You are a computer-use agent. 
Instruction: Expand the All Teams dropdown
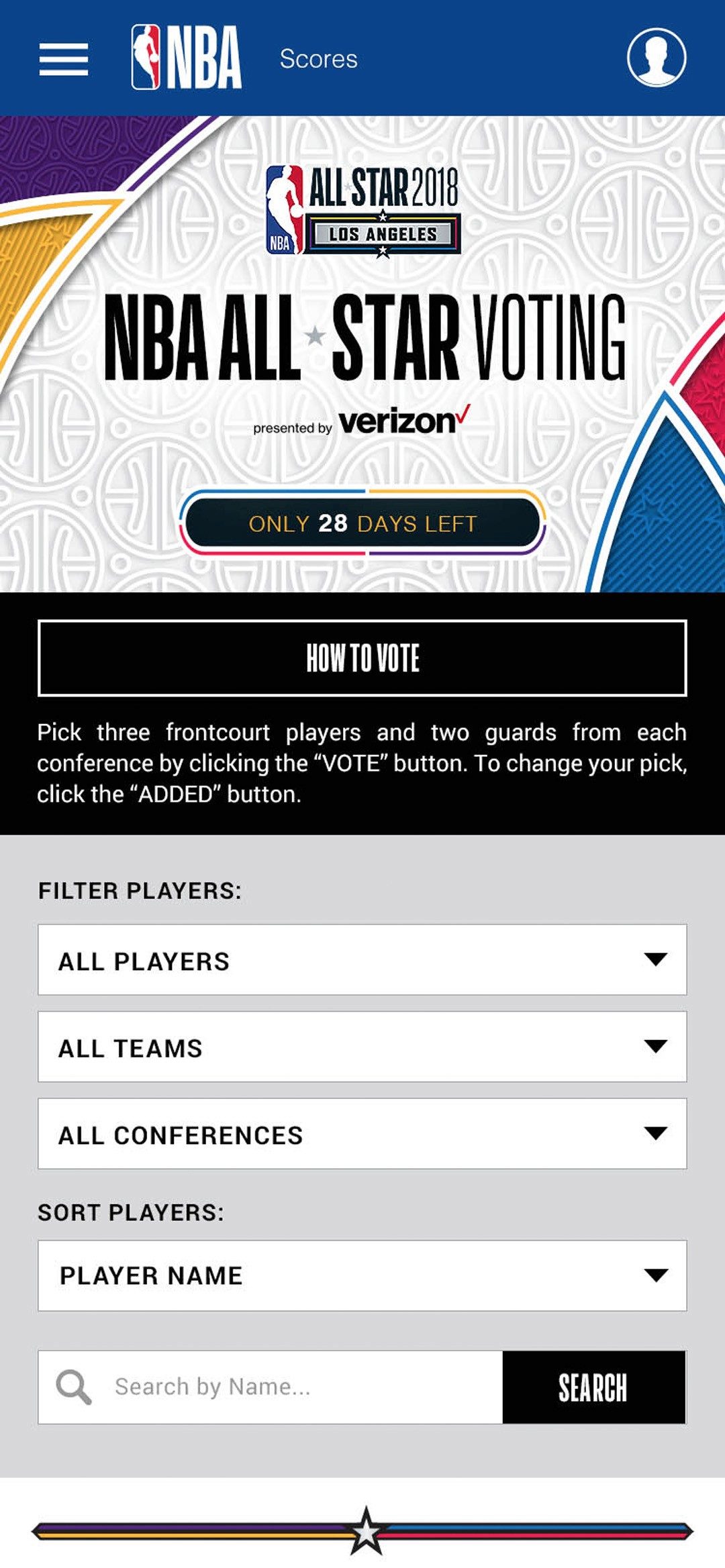point(362,1047)
